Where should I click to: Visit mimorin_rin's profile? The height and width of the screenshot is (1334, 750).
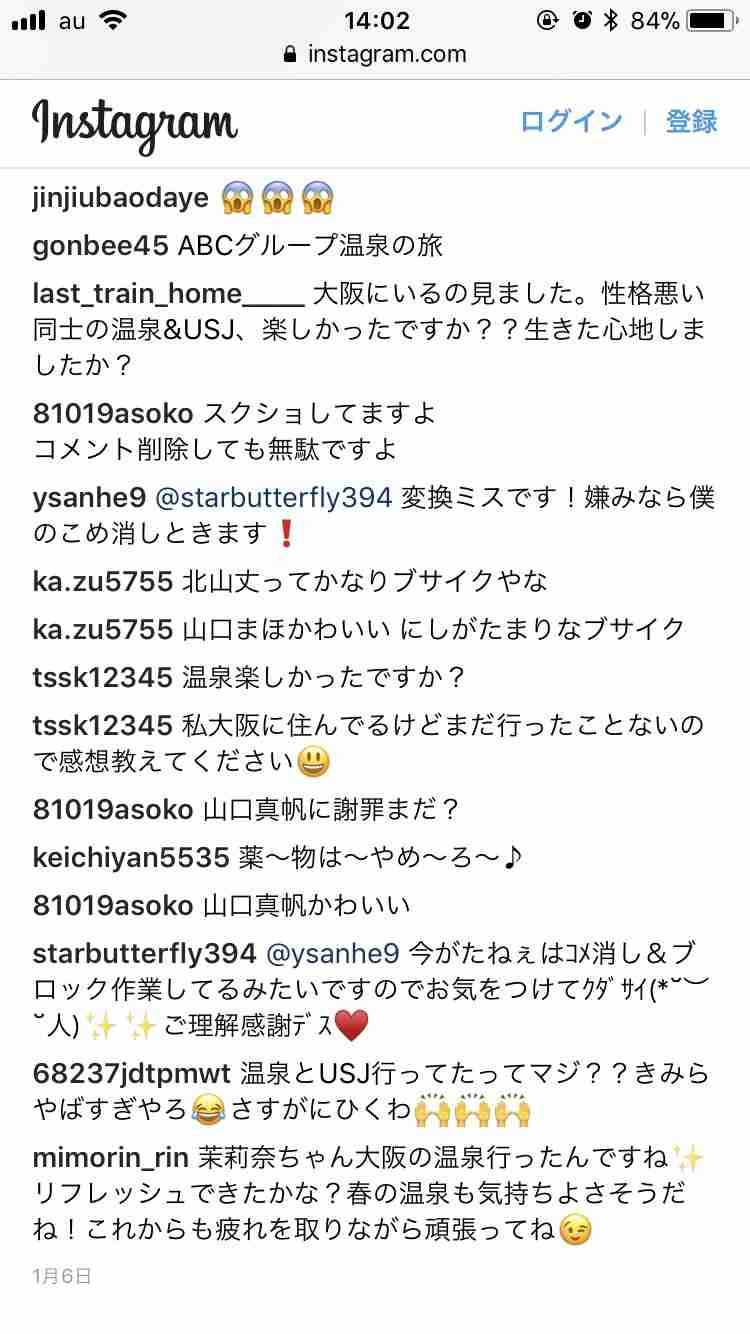[x=111, y=1158]
